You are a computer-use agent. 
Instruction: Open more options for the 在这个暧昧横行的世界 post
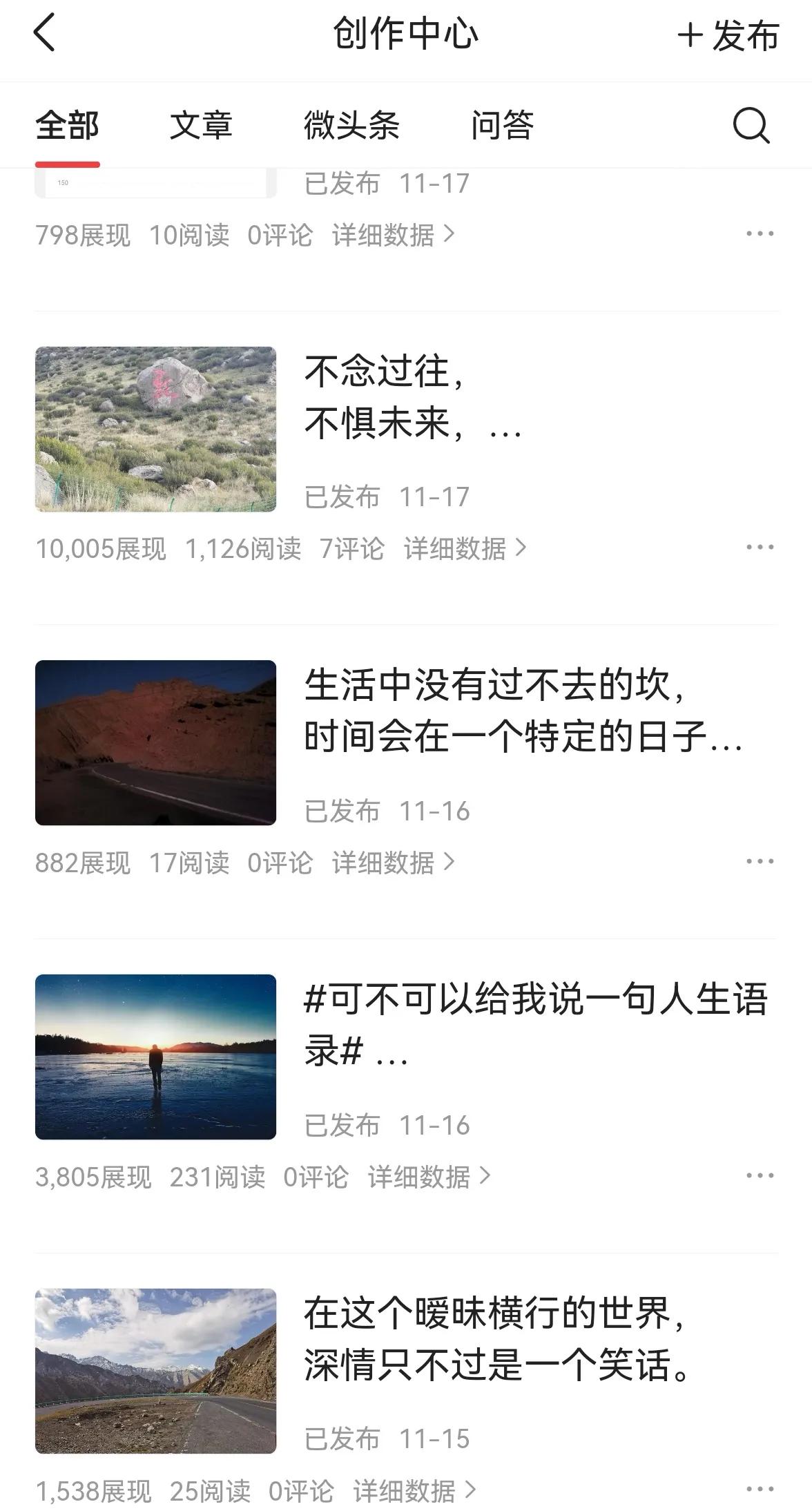coord(760,1486)
